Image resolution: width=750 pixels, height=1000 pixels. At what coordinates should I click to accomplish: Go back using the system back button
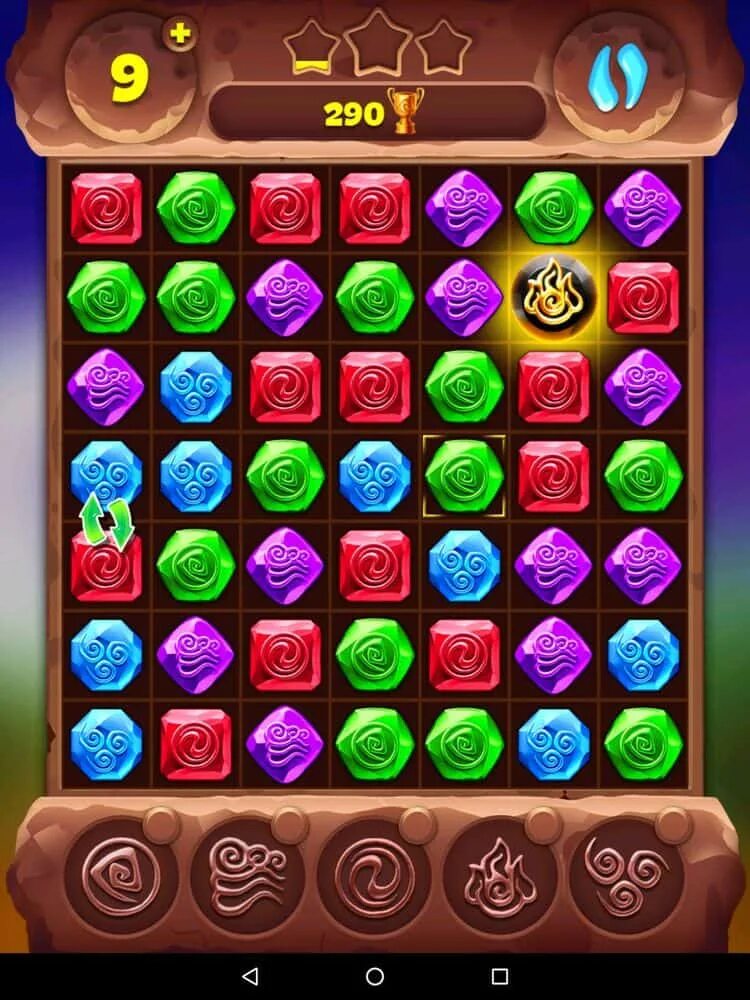coord(250,976)
